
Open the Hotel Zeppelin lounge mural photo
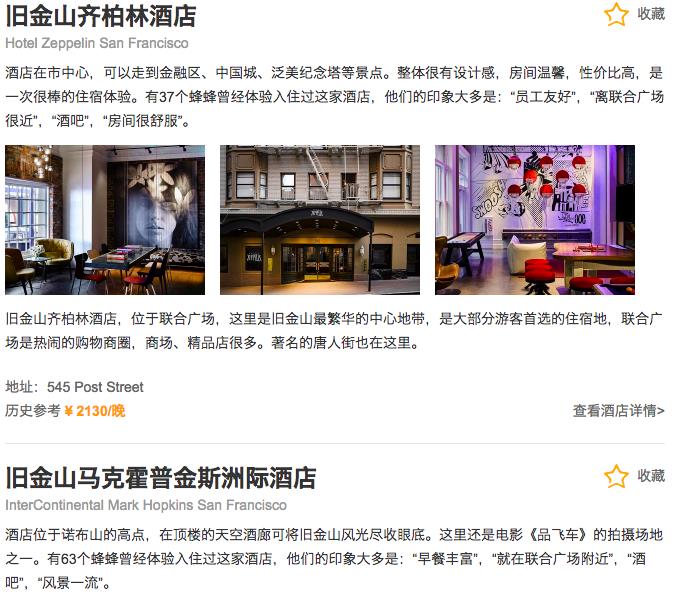pyautogui.click(x=105, y=220)
